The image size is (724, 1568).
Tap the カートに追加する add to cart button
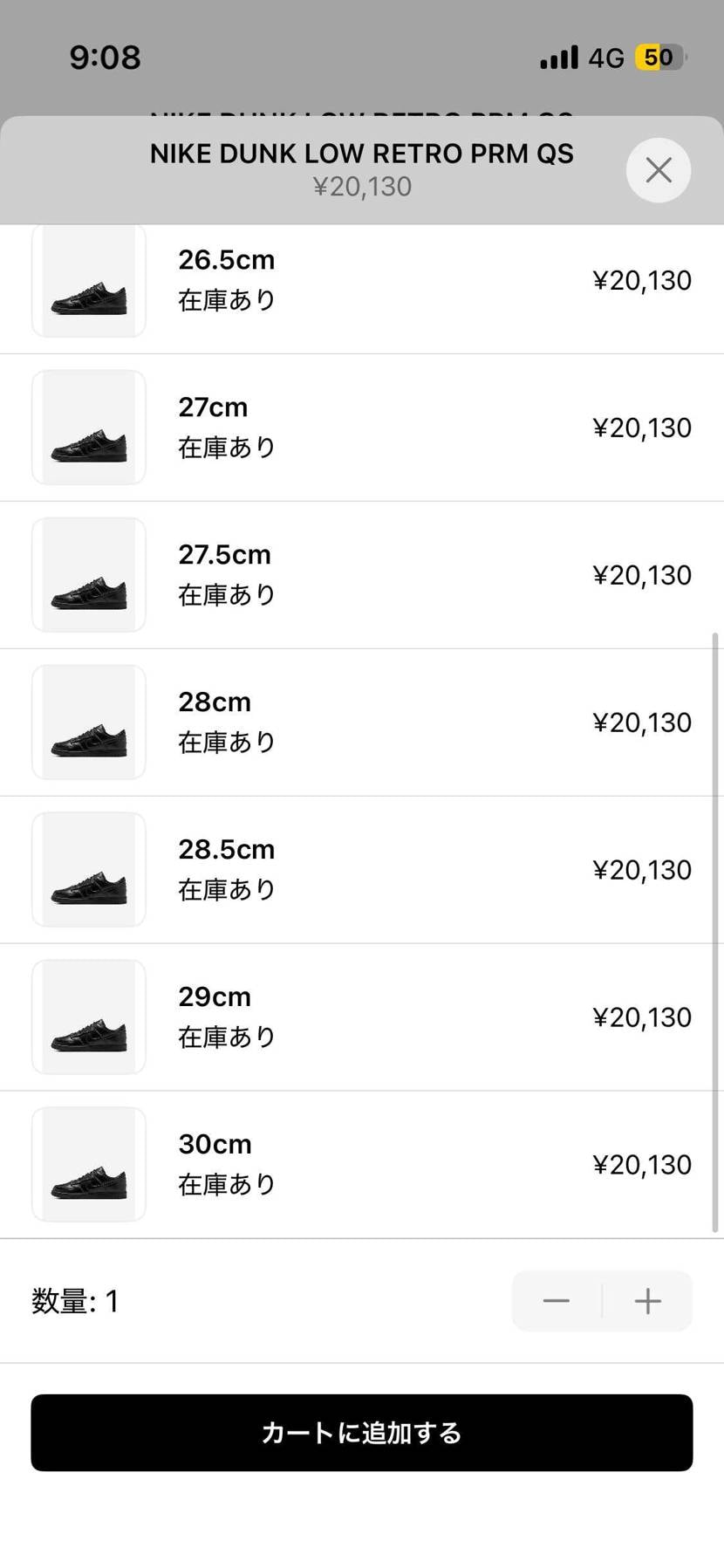pos(362,1433)
